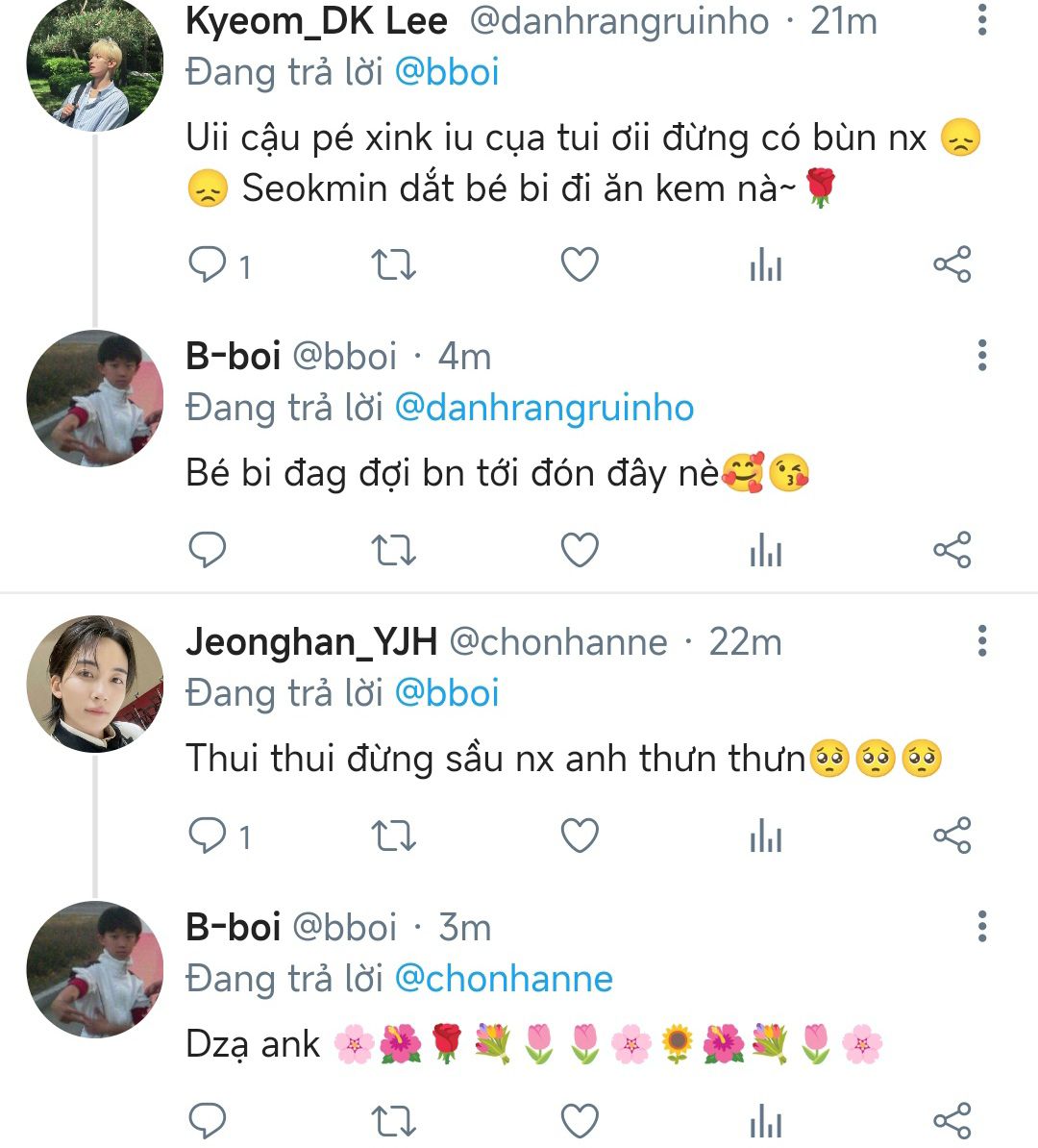View analytics of B-boi's reply to @danhrangruinho
Image resolution: width=1038 pixels, height=1148 pixels.
(x=765, y=550)
